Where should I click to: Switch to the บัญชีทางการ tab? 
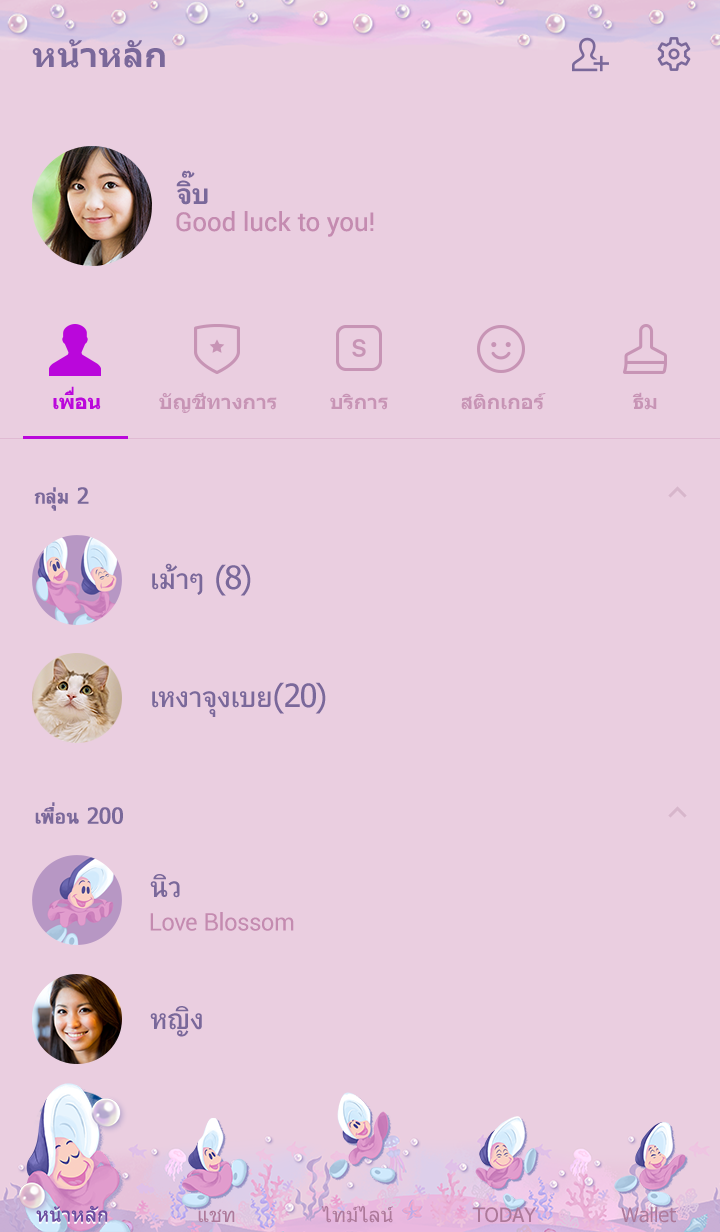217,370
